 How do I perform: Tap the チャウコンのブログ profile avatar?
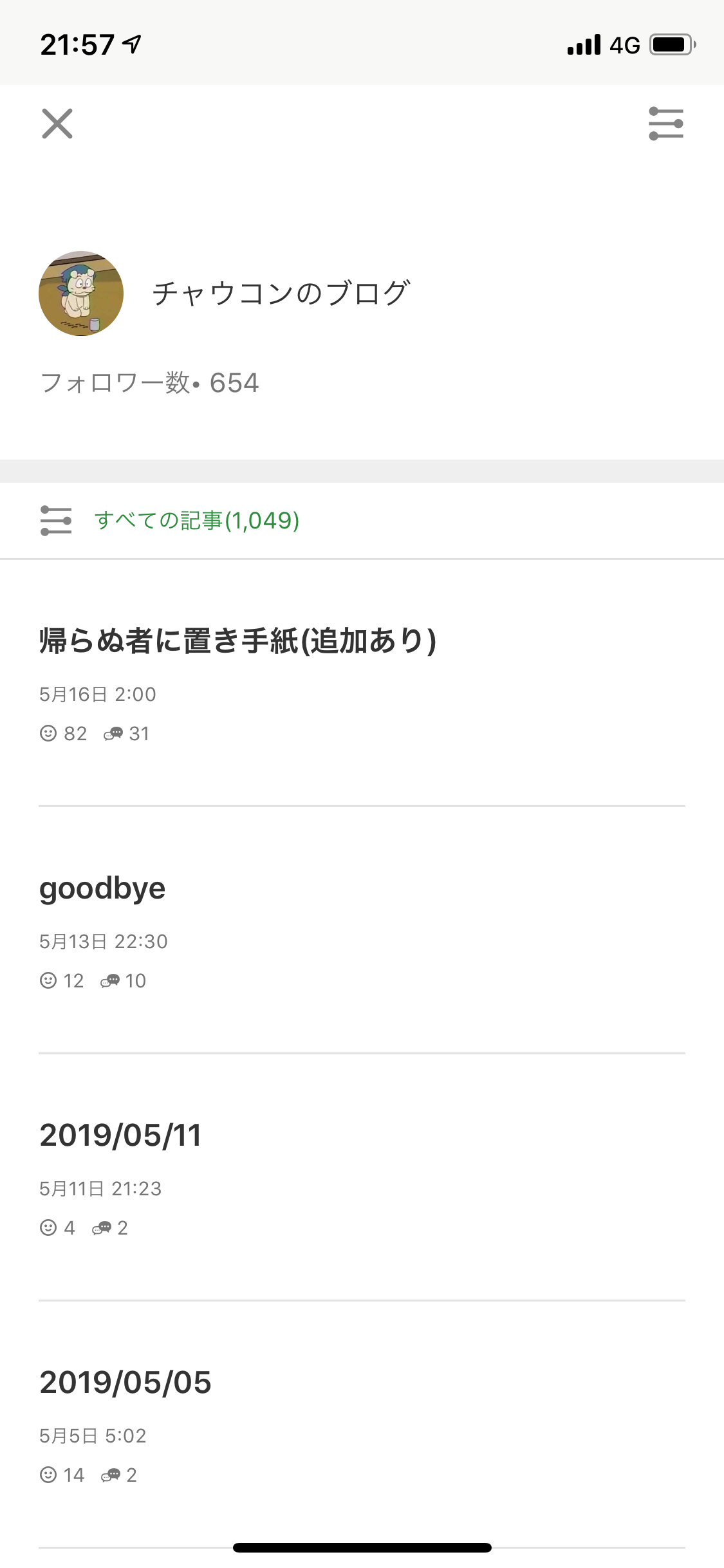(81, 294)
